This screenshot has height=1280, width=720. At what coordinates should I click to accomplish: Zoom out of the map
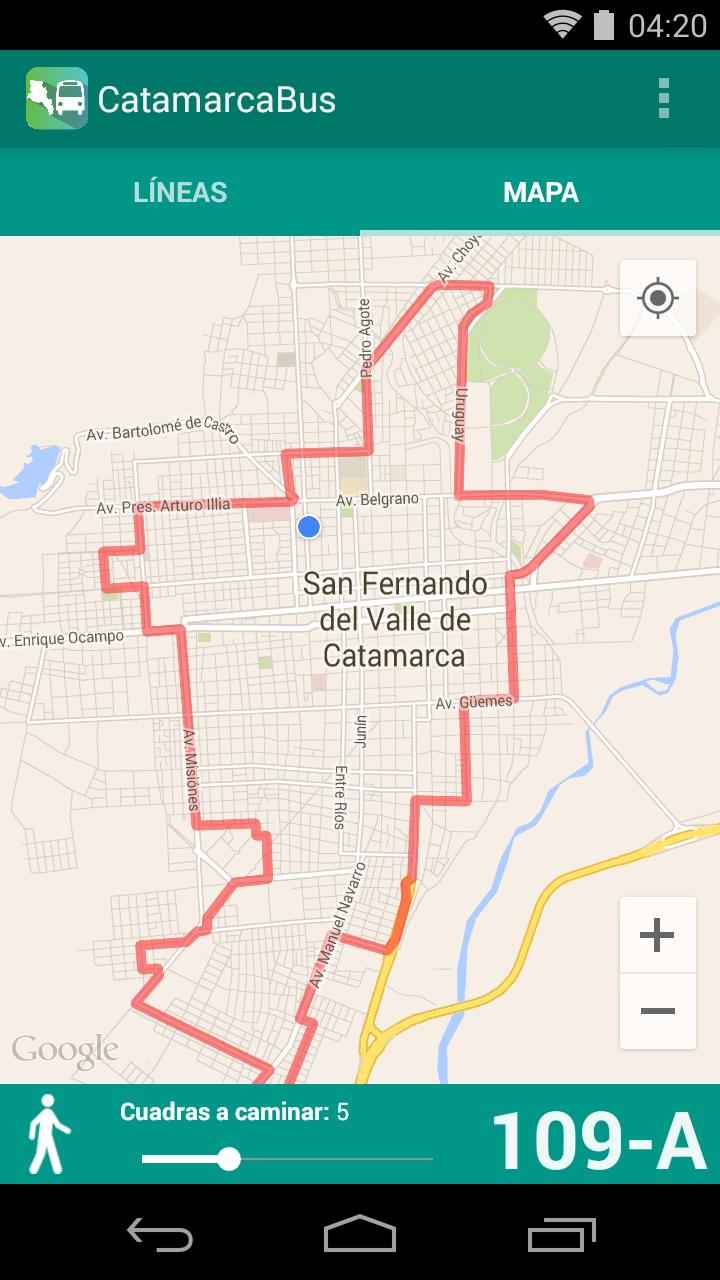point(657,1011)
